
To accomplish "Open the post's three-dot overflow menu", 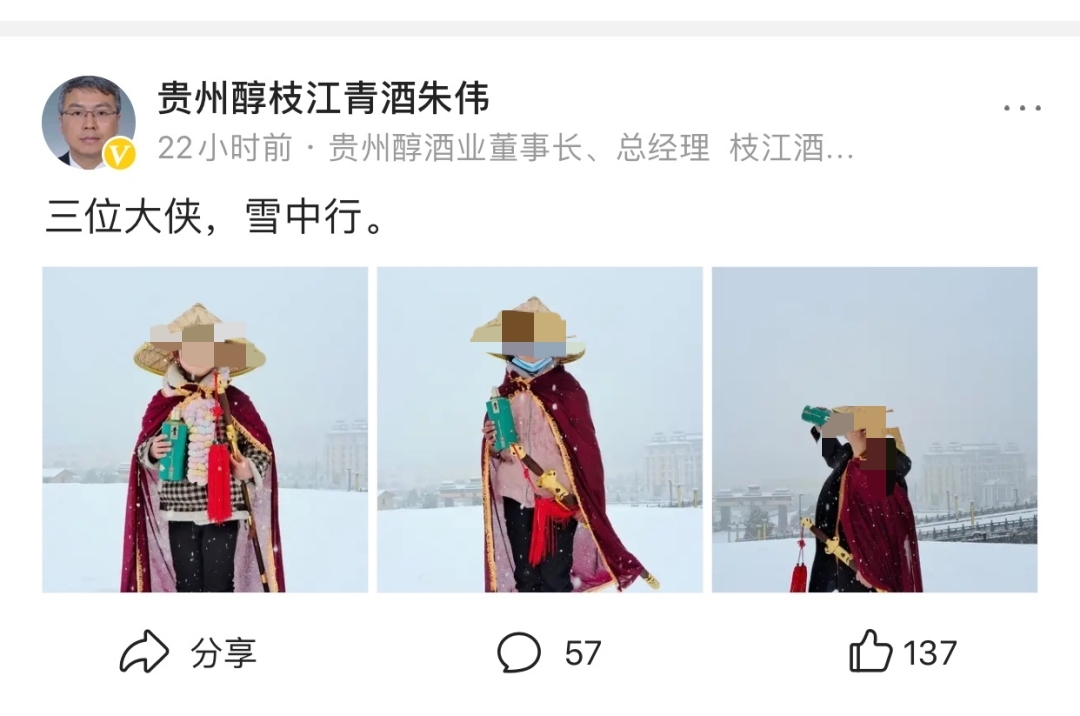I will coord(1022,108).
